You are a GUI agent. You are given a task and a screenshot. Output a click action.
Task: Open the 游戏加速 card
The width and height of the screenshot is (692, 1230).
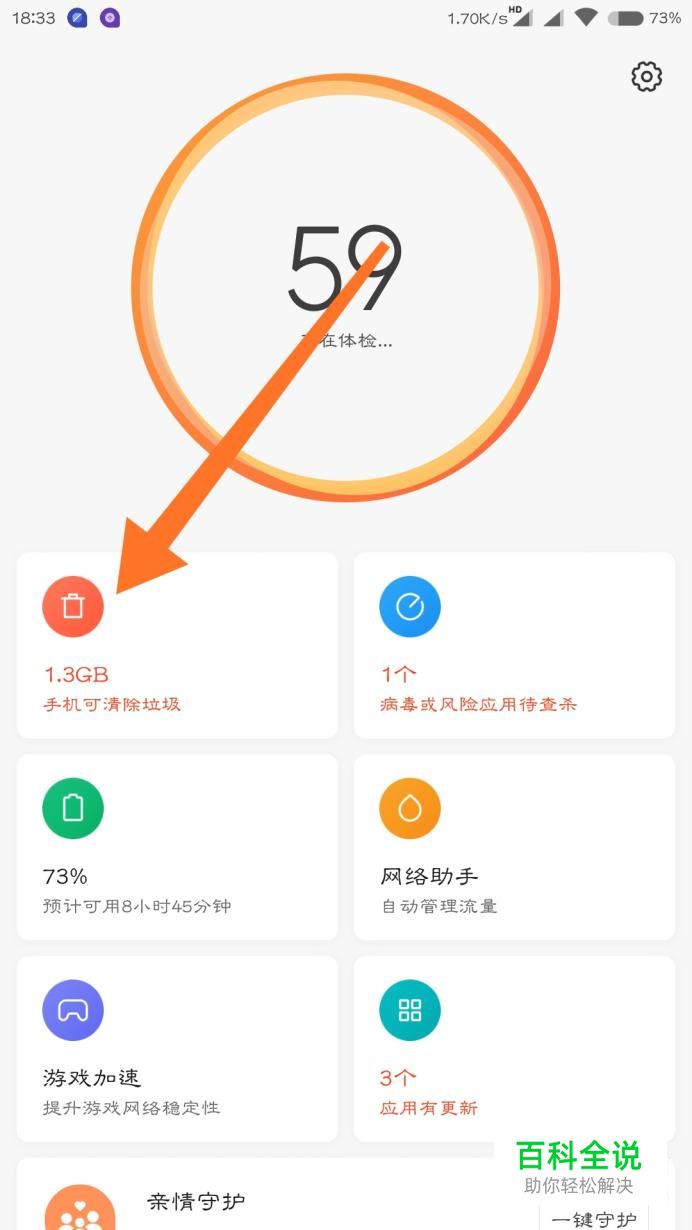[x=177, y=1048]
